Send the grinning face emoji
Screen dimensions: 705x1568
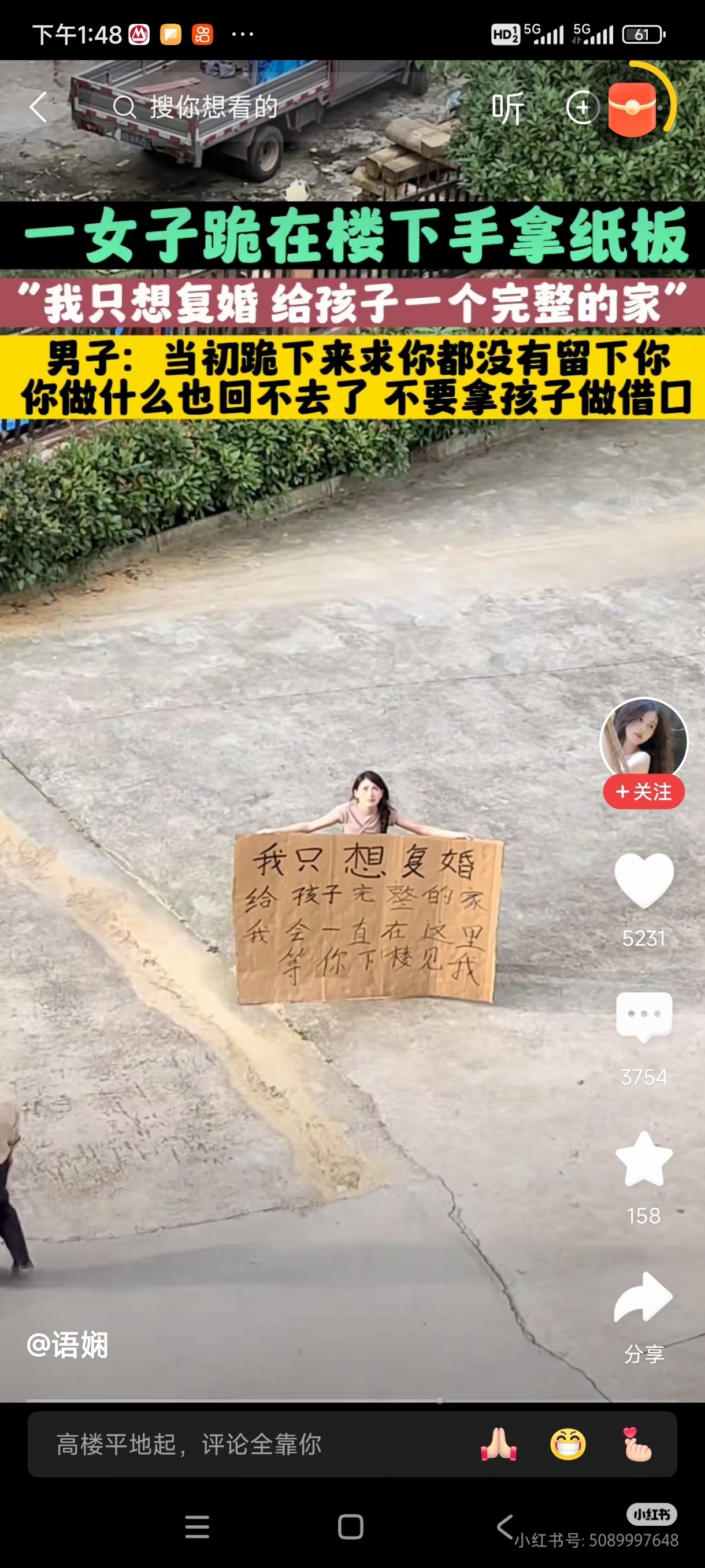click(568, 1444)
